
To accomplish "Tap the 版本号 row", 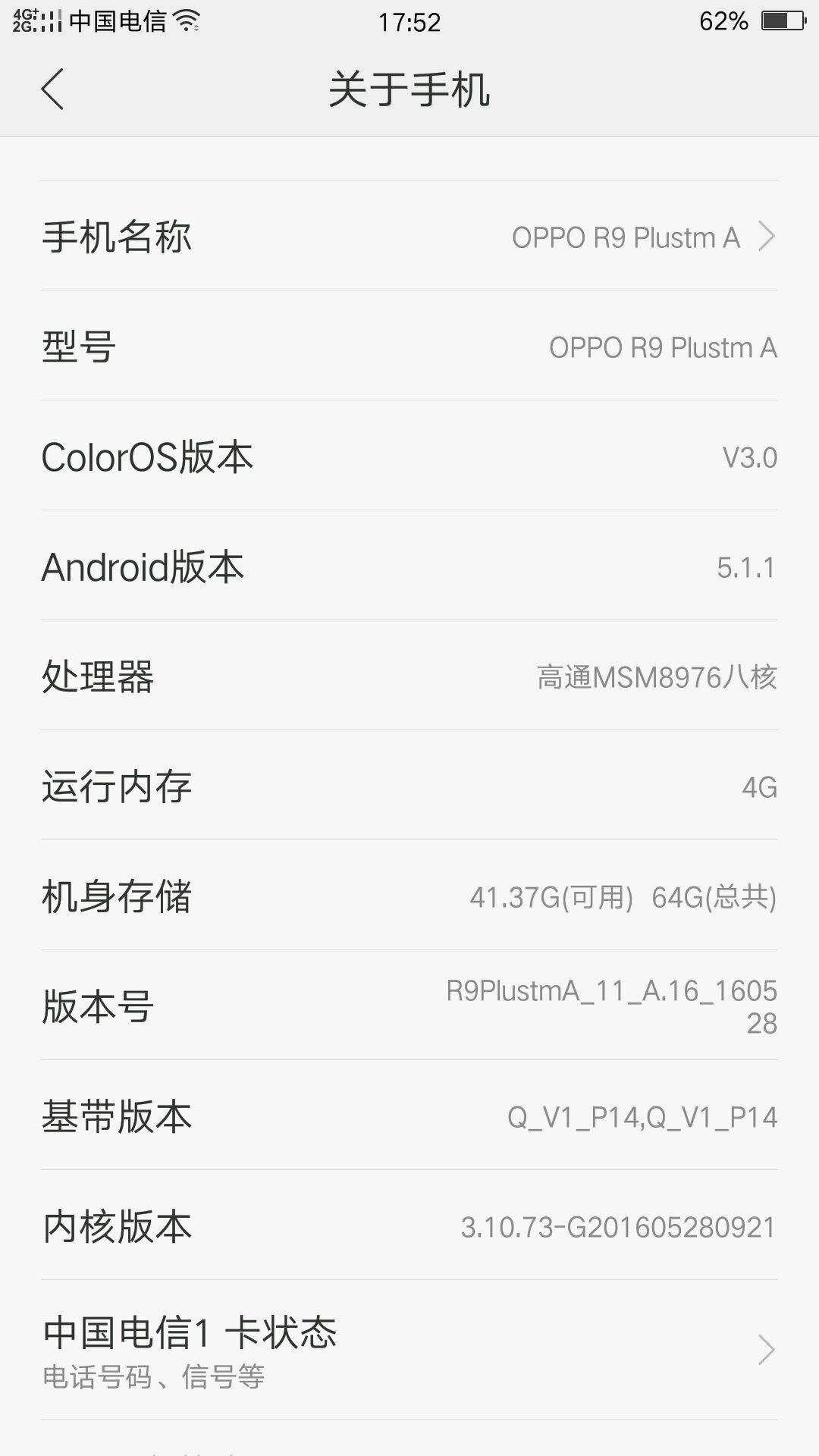I will (409, 1006).
